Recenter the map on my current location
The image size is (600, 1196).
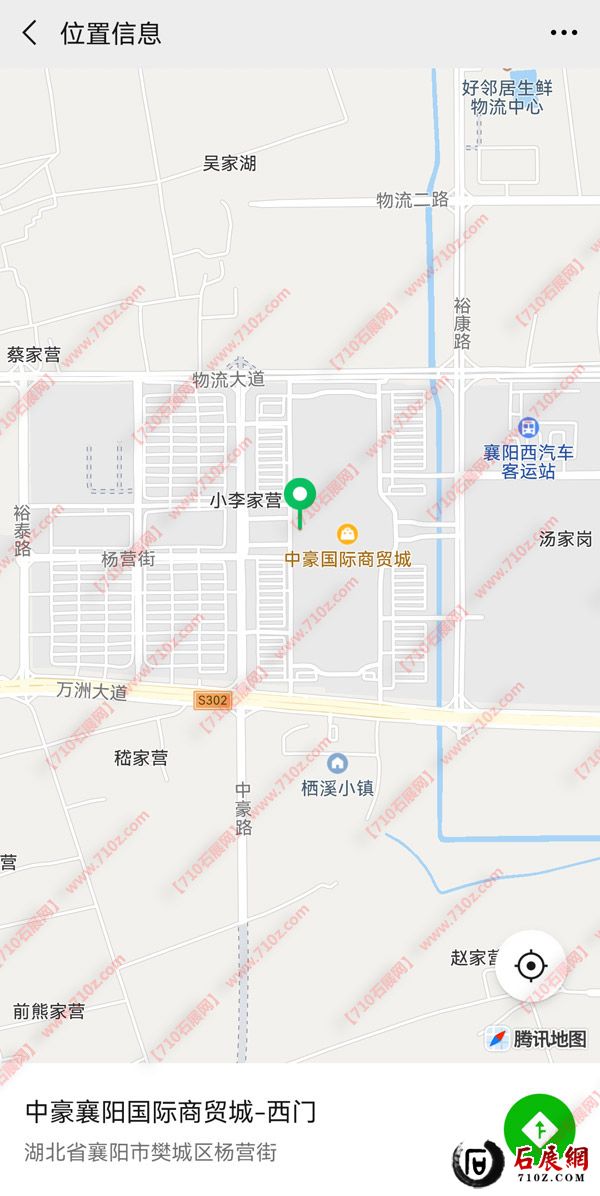531,966
